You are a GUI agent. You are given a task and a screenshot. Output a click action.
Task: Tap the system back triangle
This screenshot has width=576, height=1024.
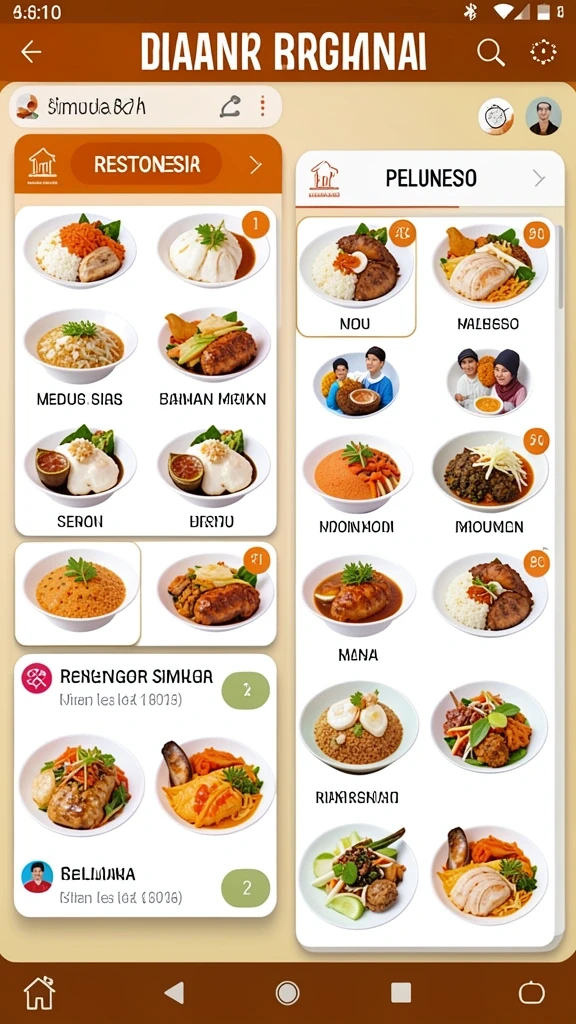pos(174,993)
